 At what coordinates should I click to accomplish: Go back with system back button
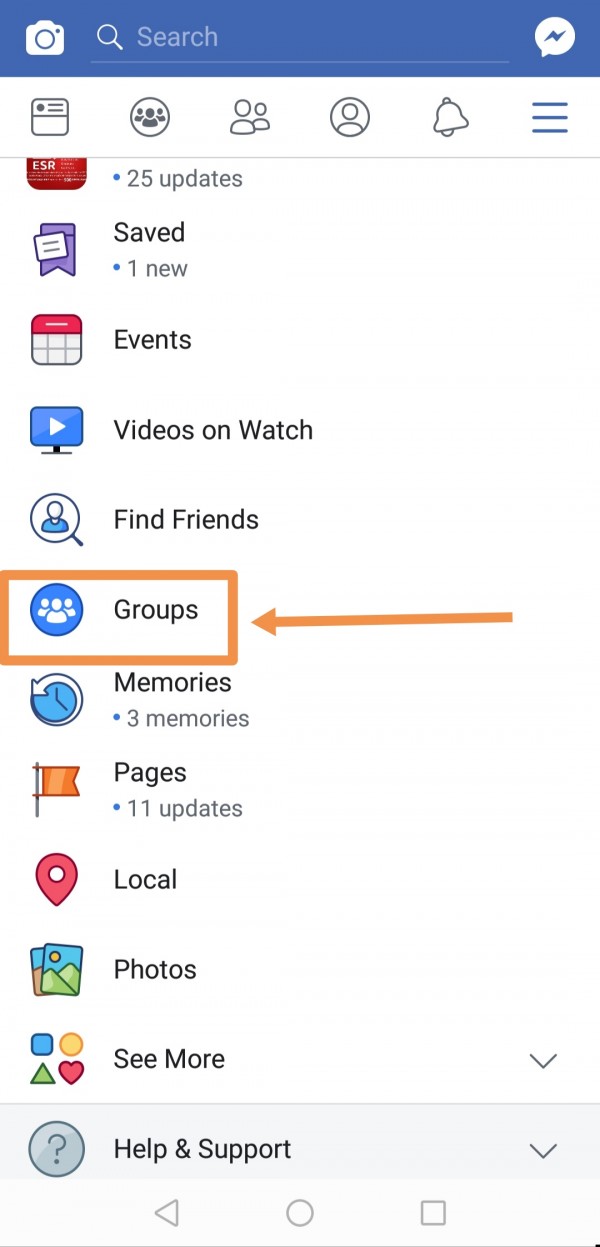click(167, 1213)
